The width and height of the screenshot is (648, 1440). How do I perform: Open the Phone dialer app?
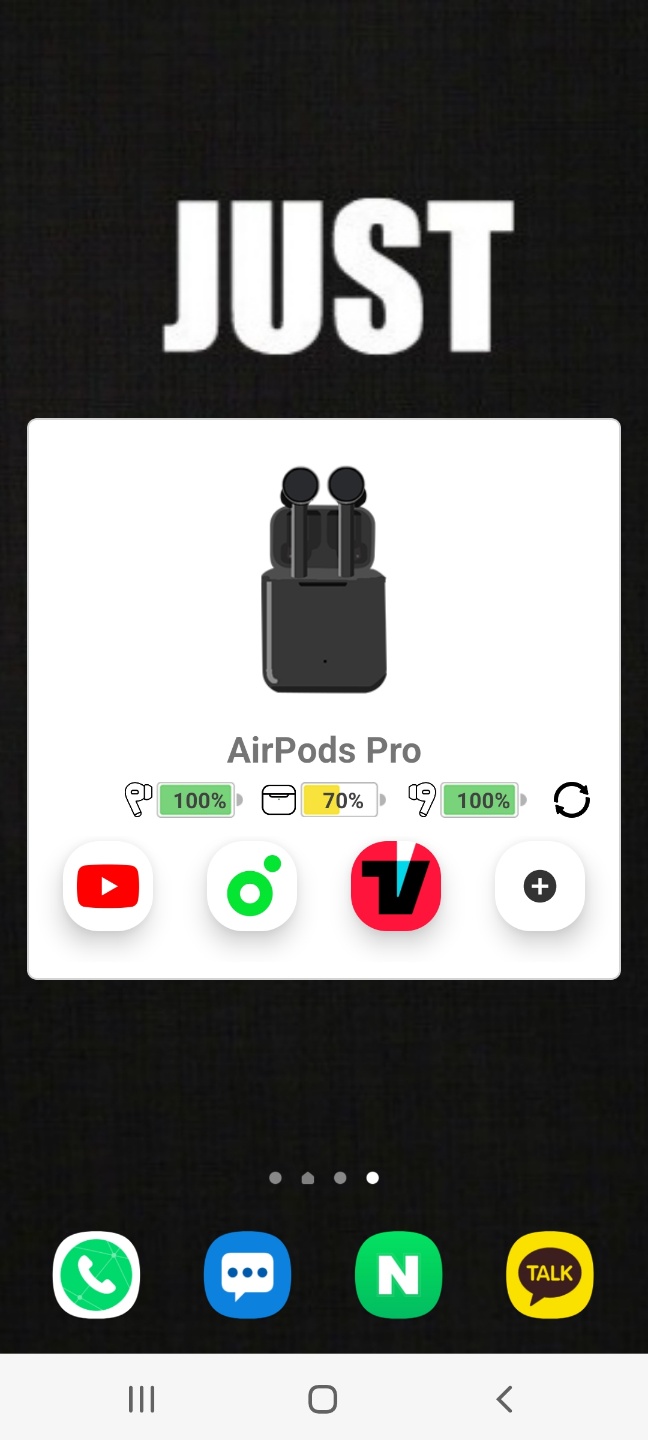click(x=96, y=1275)
